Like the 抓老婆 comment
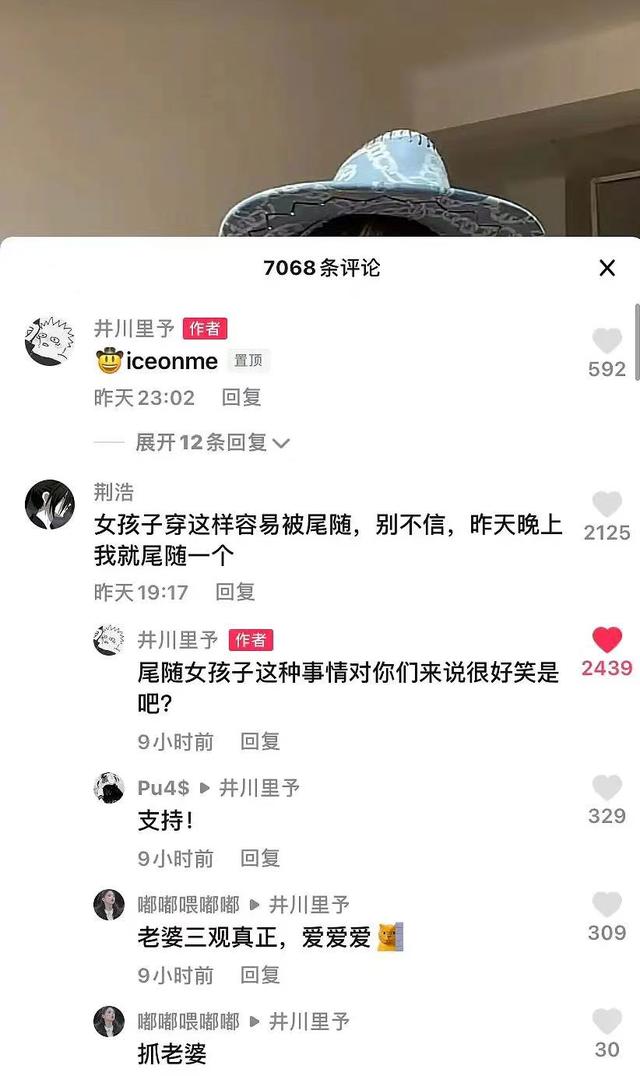 coord(607,1022)
